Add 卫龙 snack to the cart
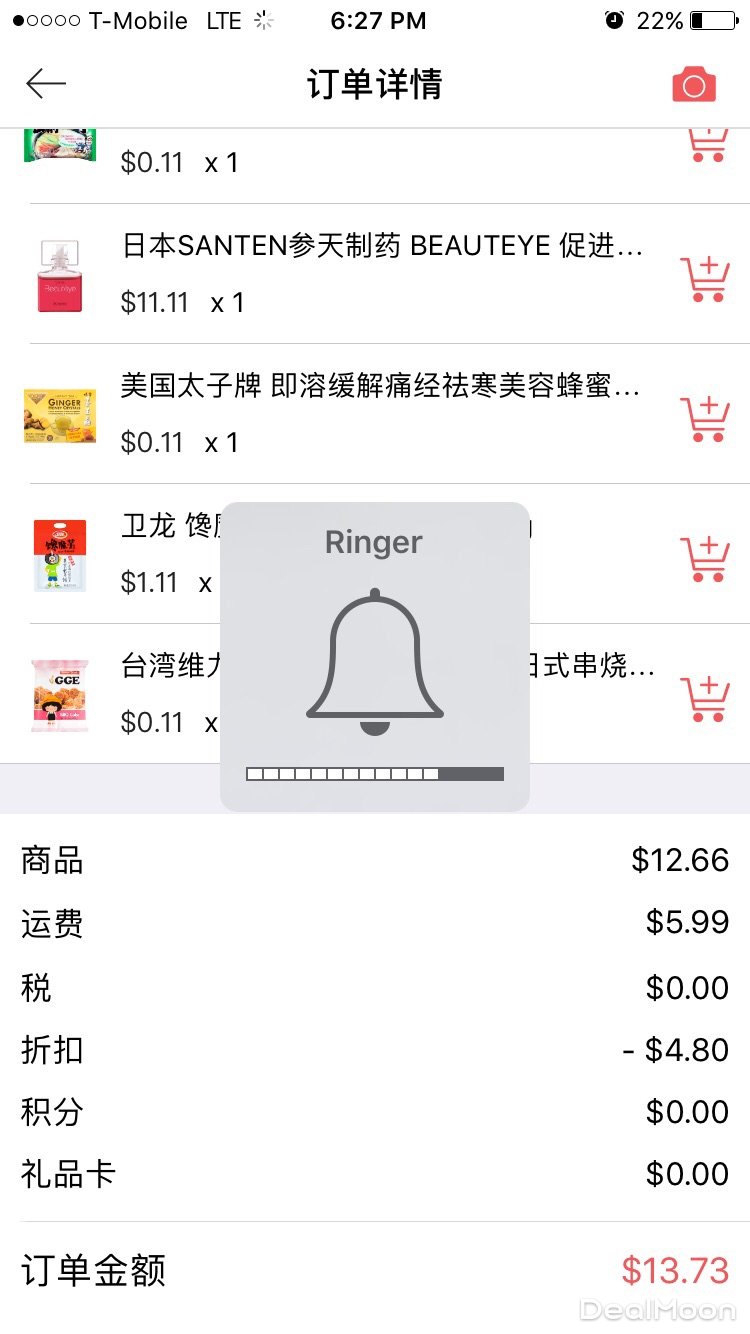The width and height of the screenshot is (750, 1334). [704, 559]
